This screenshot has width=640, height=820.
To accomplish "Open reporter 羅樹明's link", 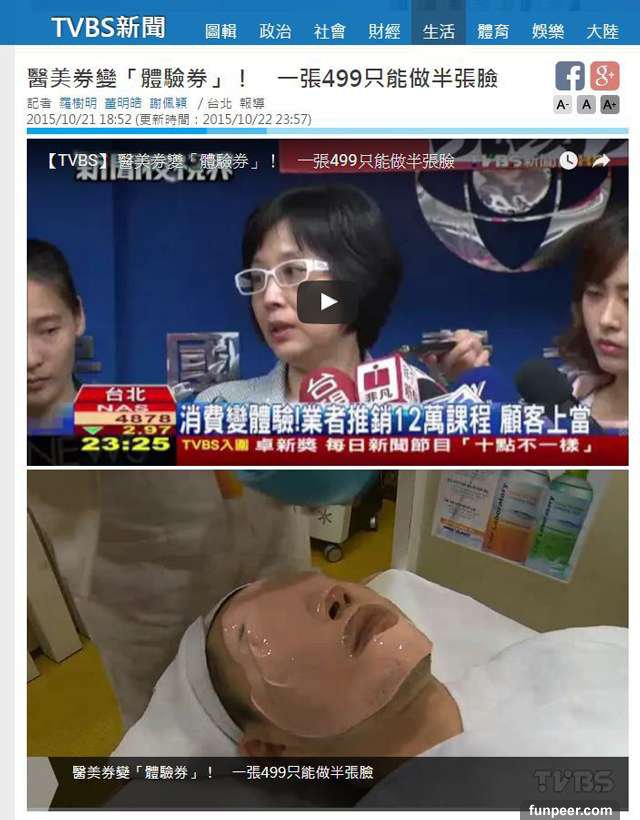I will pyautogui.click(x=77, y=103).
